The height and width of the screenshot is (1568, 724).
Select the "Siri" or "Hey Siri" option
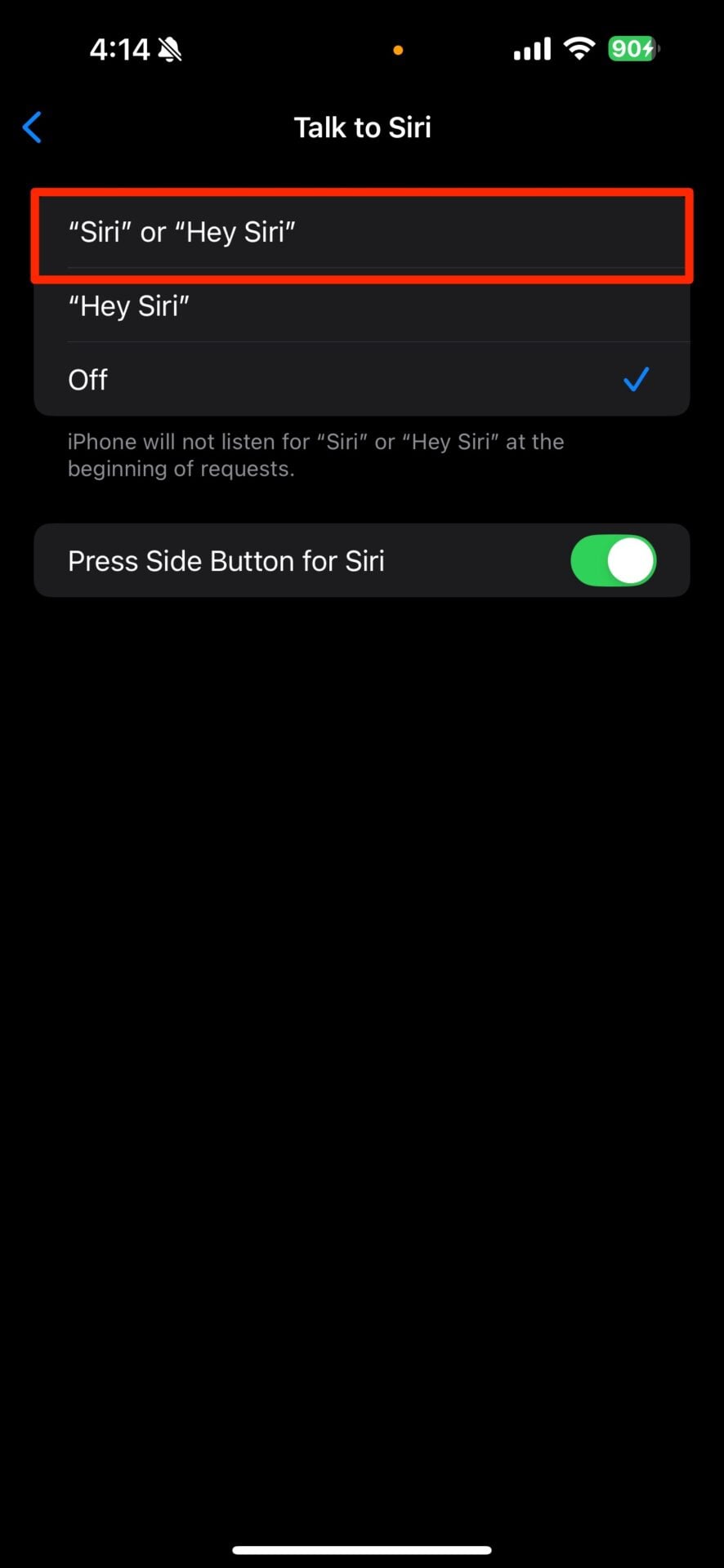(361, 233)
